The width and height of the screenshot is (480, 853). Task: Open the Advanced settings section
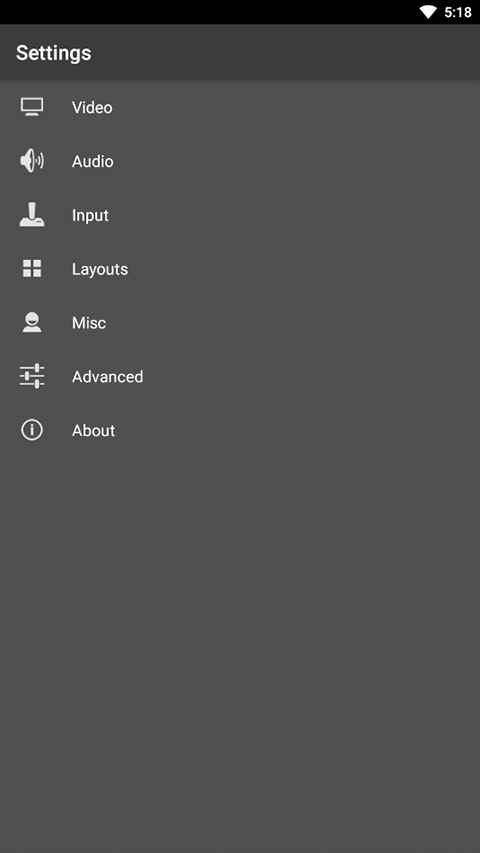(x=240, y=376)
